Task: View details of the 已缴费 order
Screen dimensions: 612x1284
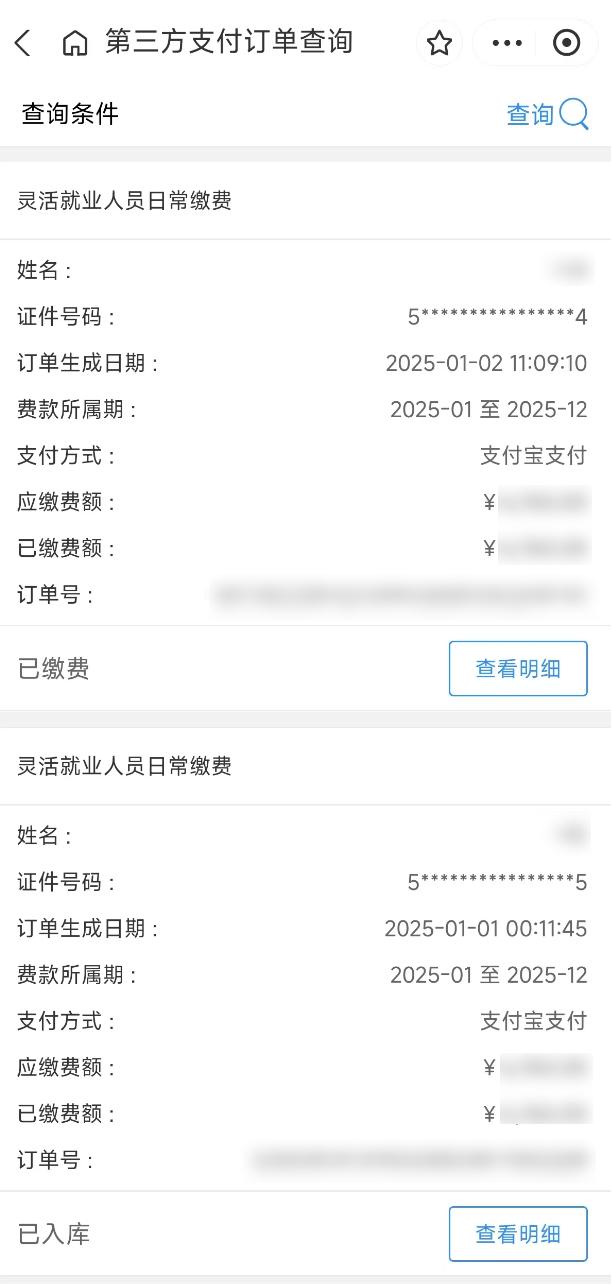Action: [518, 669]
